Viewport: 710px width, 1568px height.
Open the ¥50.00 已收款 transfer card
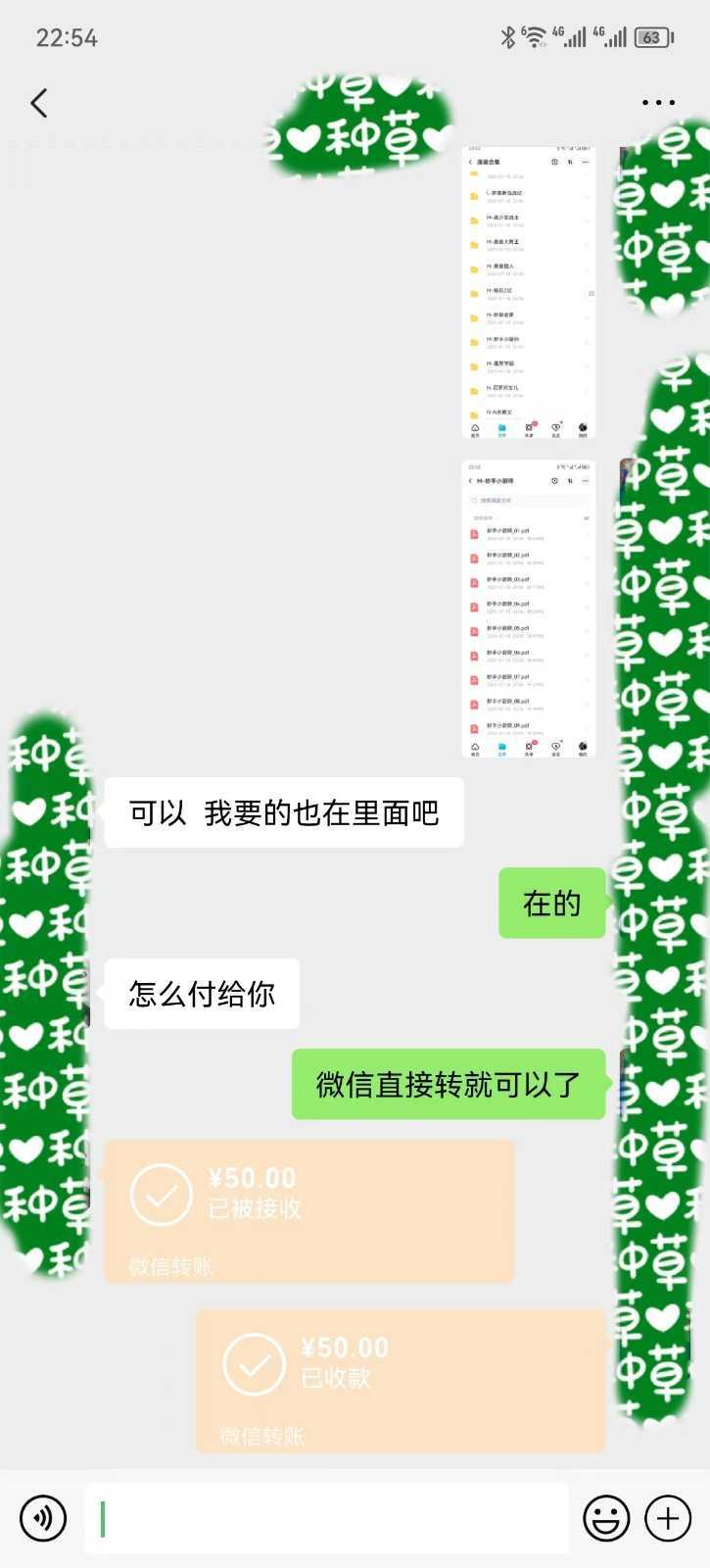[x=401, y=1380]
